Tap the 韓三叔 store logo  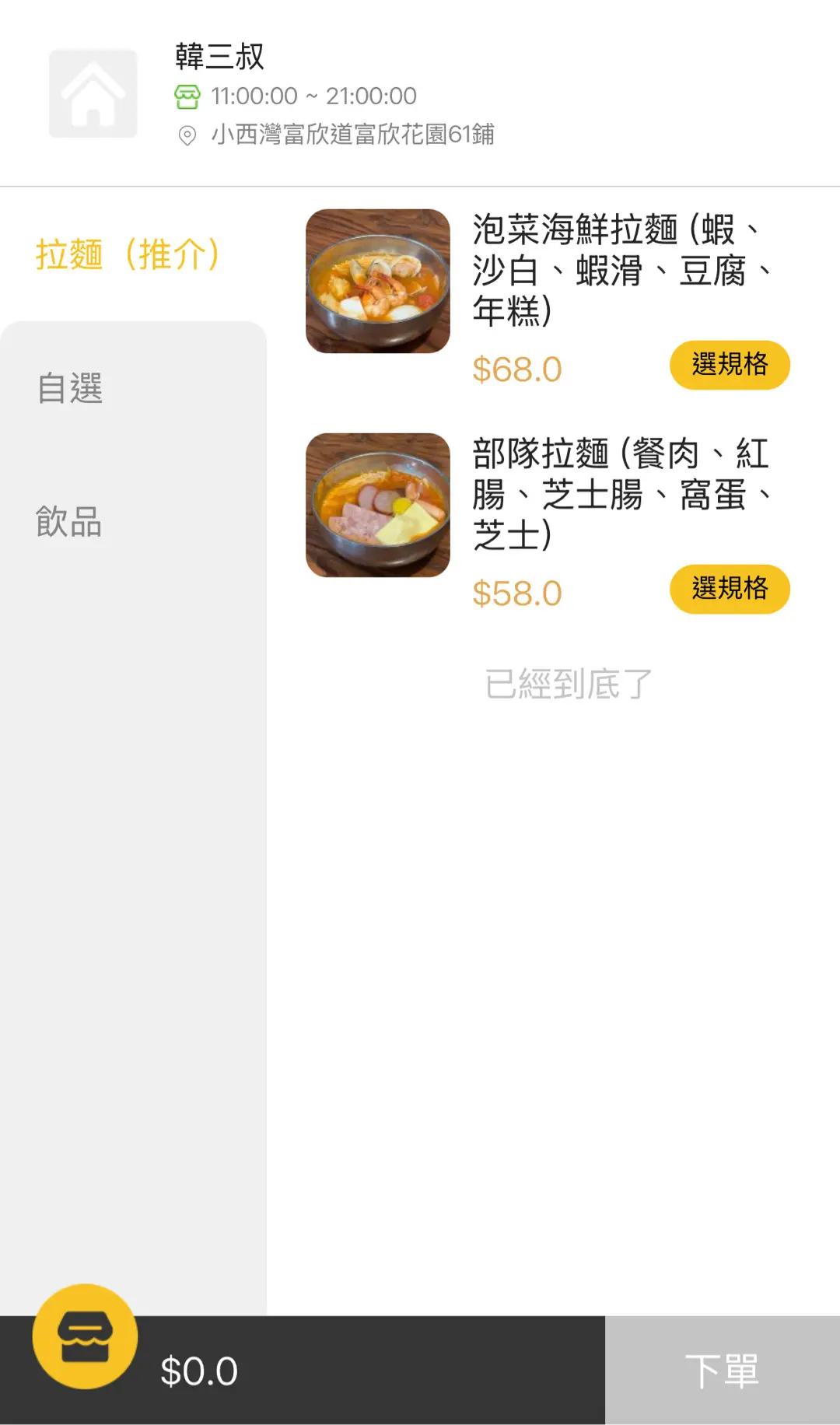(93, 93)
